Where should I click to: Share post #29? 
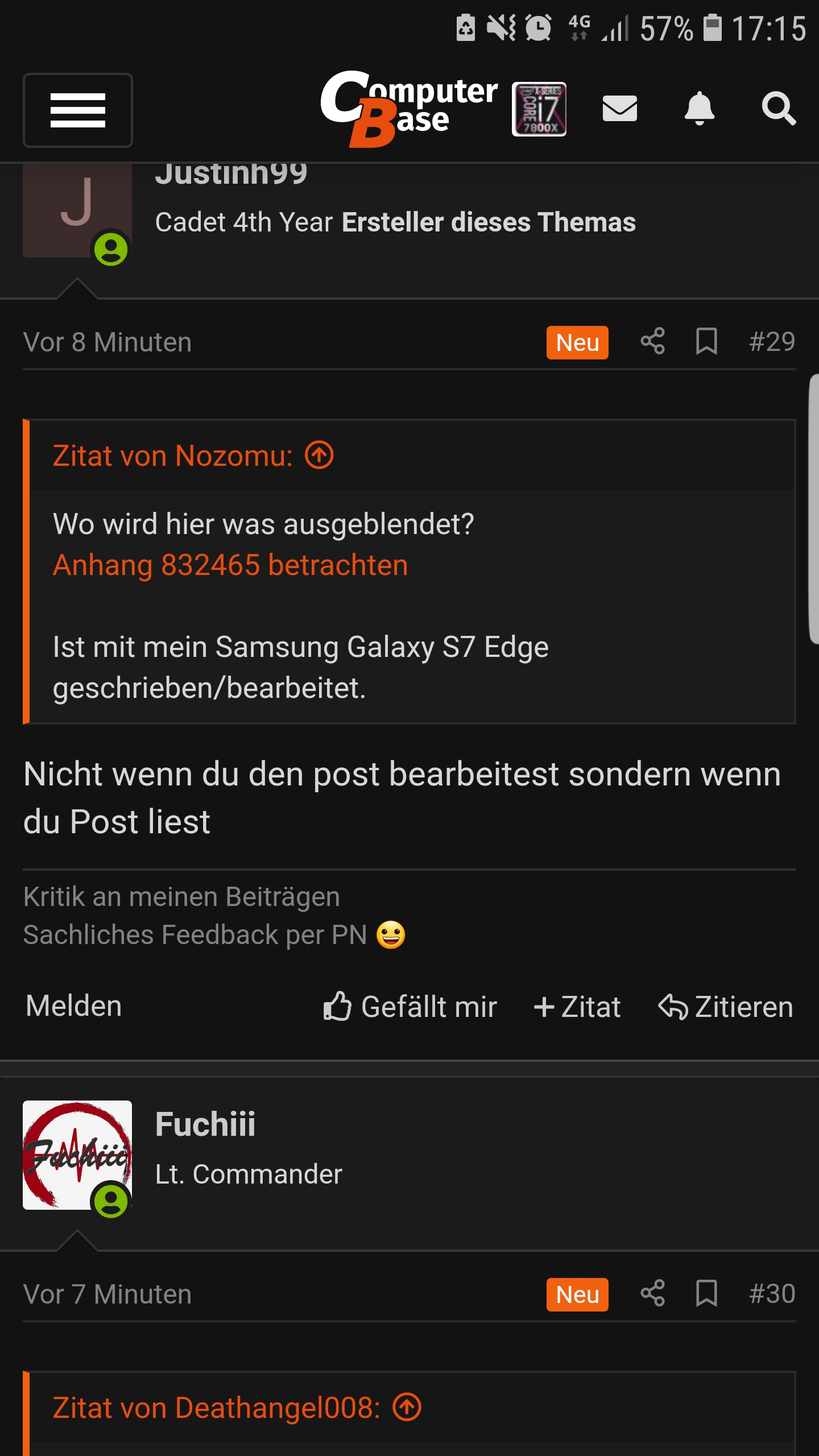(652, 342)
